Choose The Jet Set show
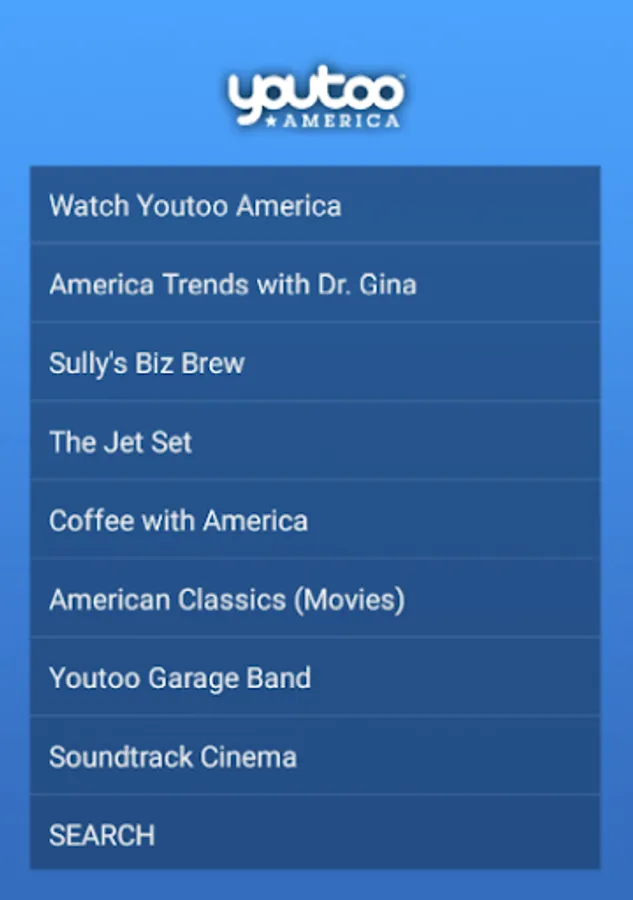The image size is (633, 900). (314, 442)
